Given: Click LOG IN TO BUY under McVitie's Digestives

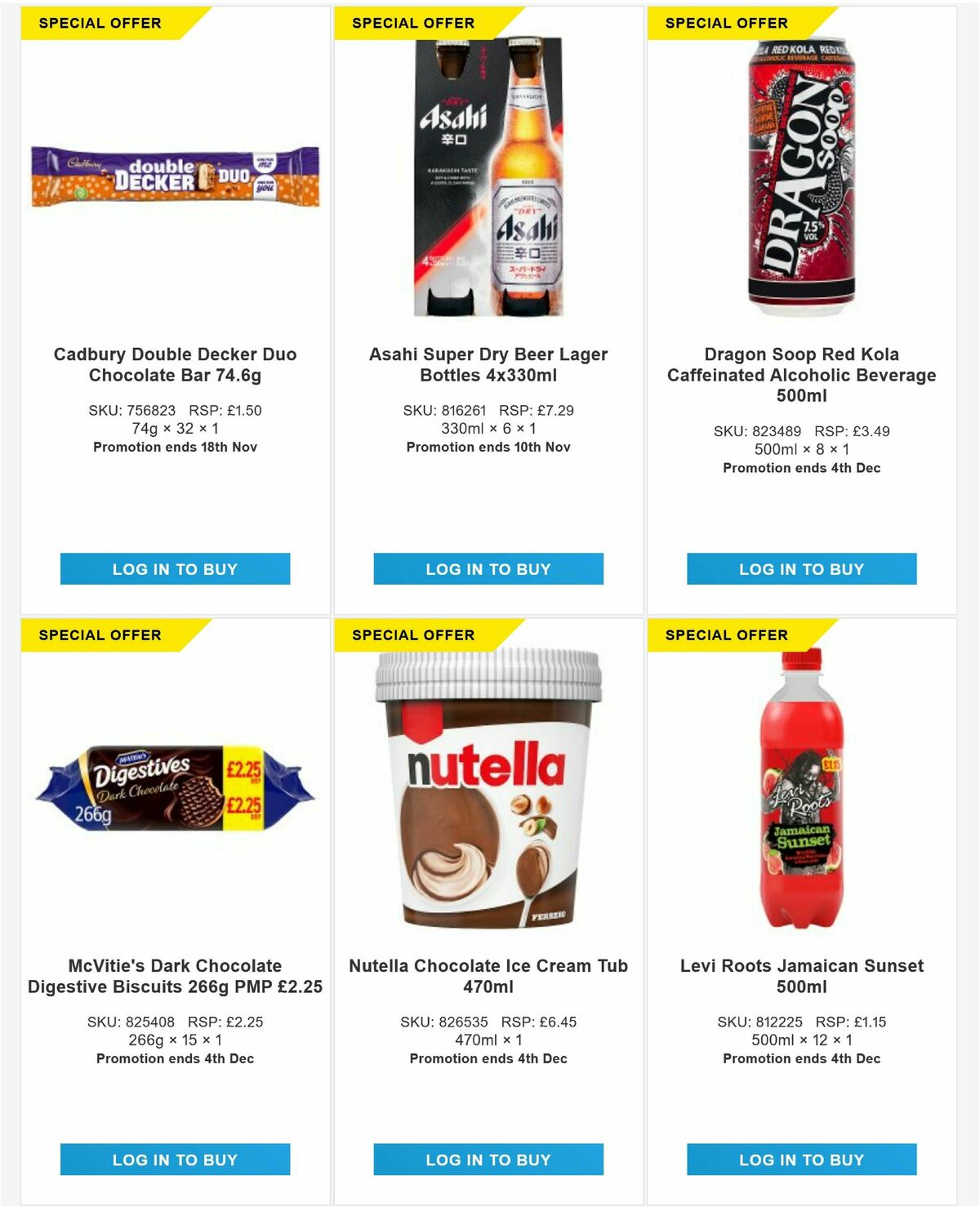Looking at the screenshot, I should click(x=175, y=1159).
